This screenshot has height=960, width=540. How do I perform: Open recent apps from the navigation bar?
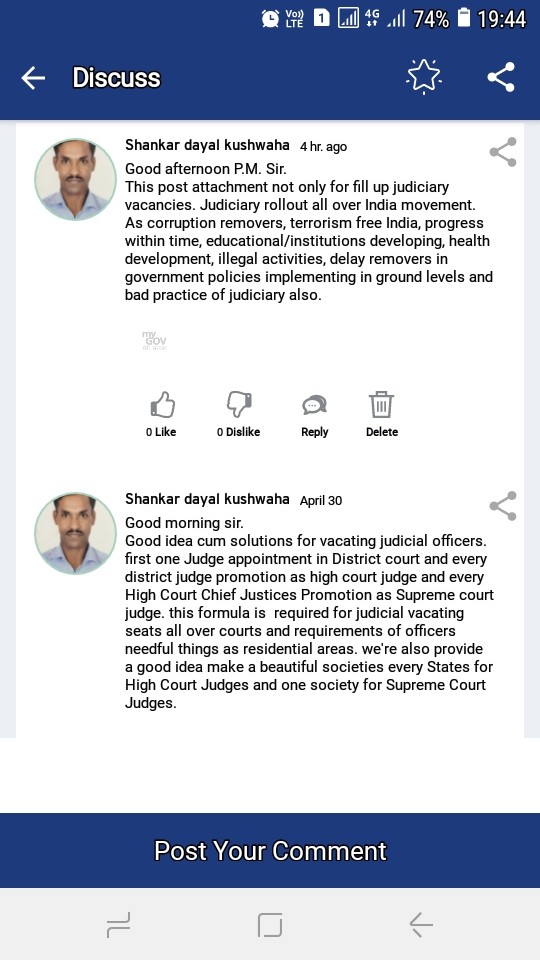tap(118, 924)
